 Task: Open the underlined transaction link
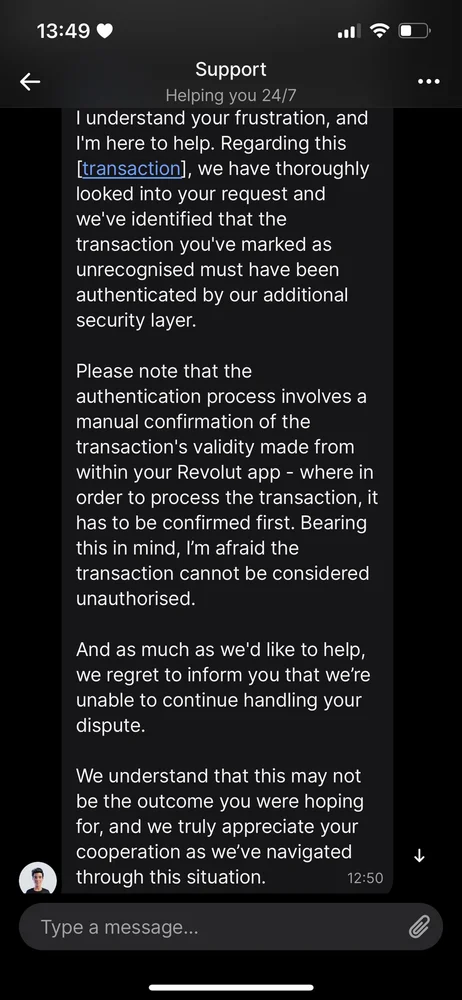click(x=131, y=168)
